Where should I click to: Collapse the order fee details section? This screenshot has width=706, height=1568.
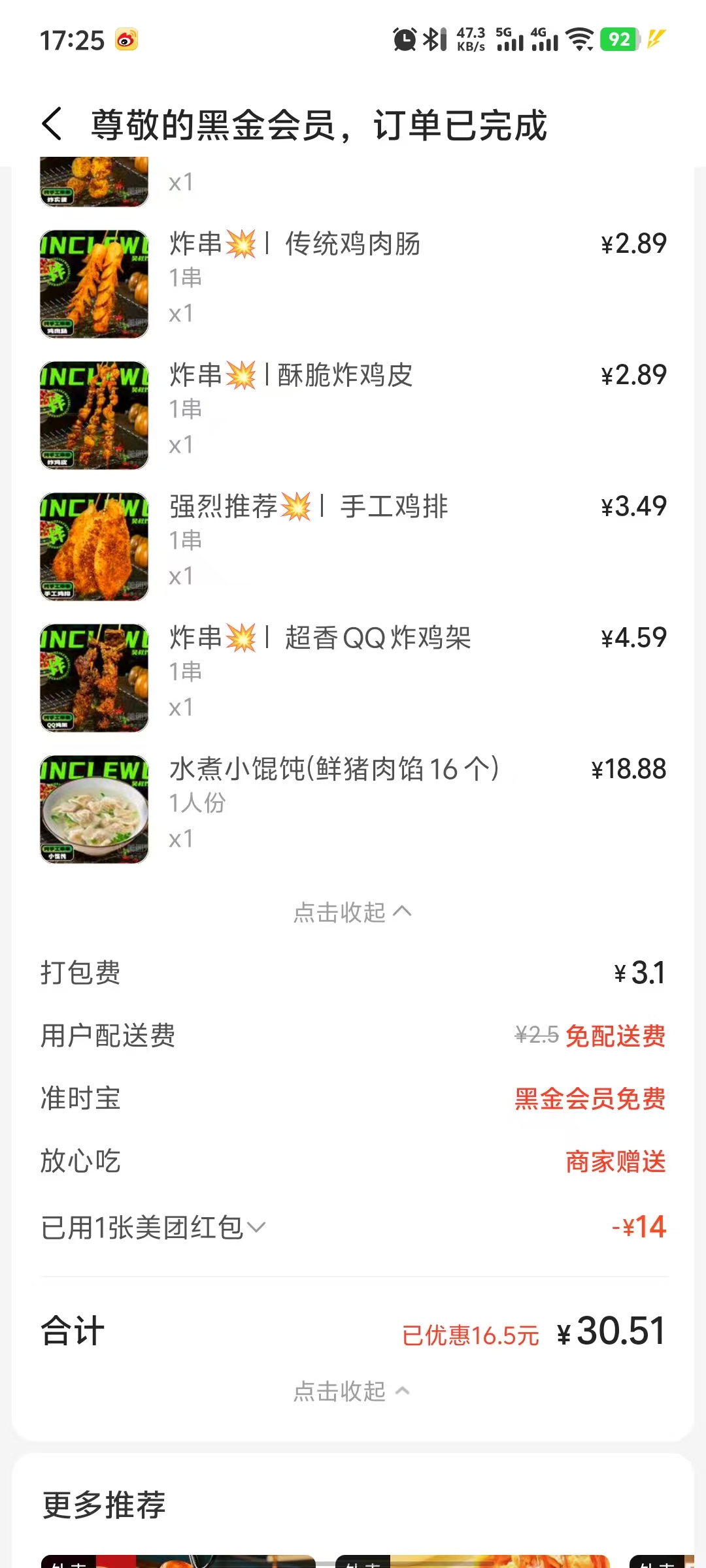pos(352,1392)
